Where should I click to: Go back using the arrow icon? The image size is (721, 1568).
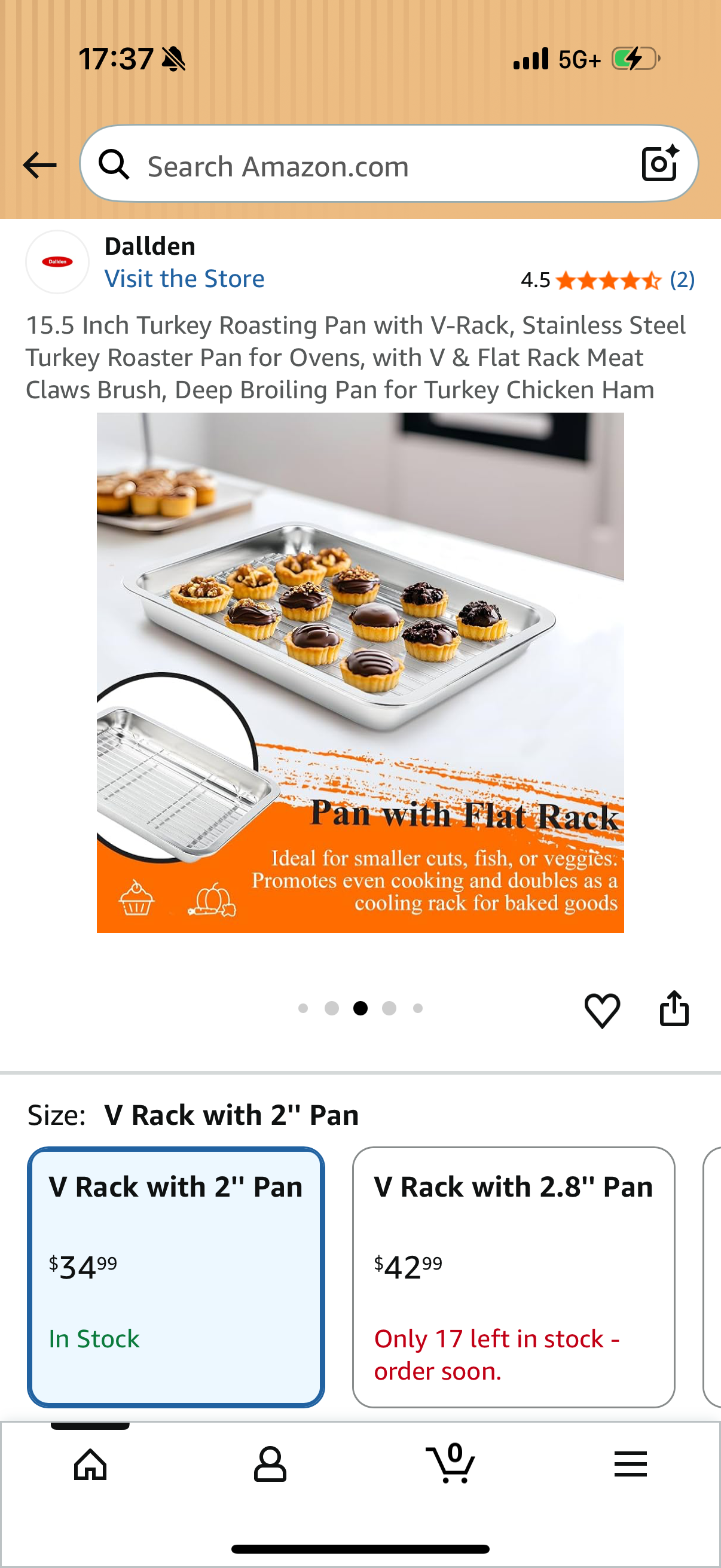39,165
